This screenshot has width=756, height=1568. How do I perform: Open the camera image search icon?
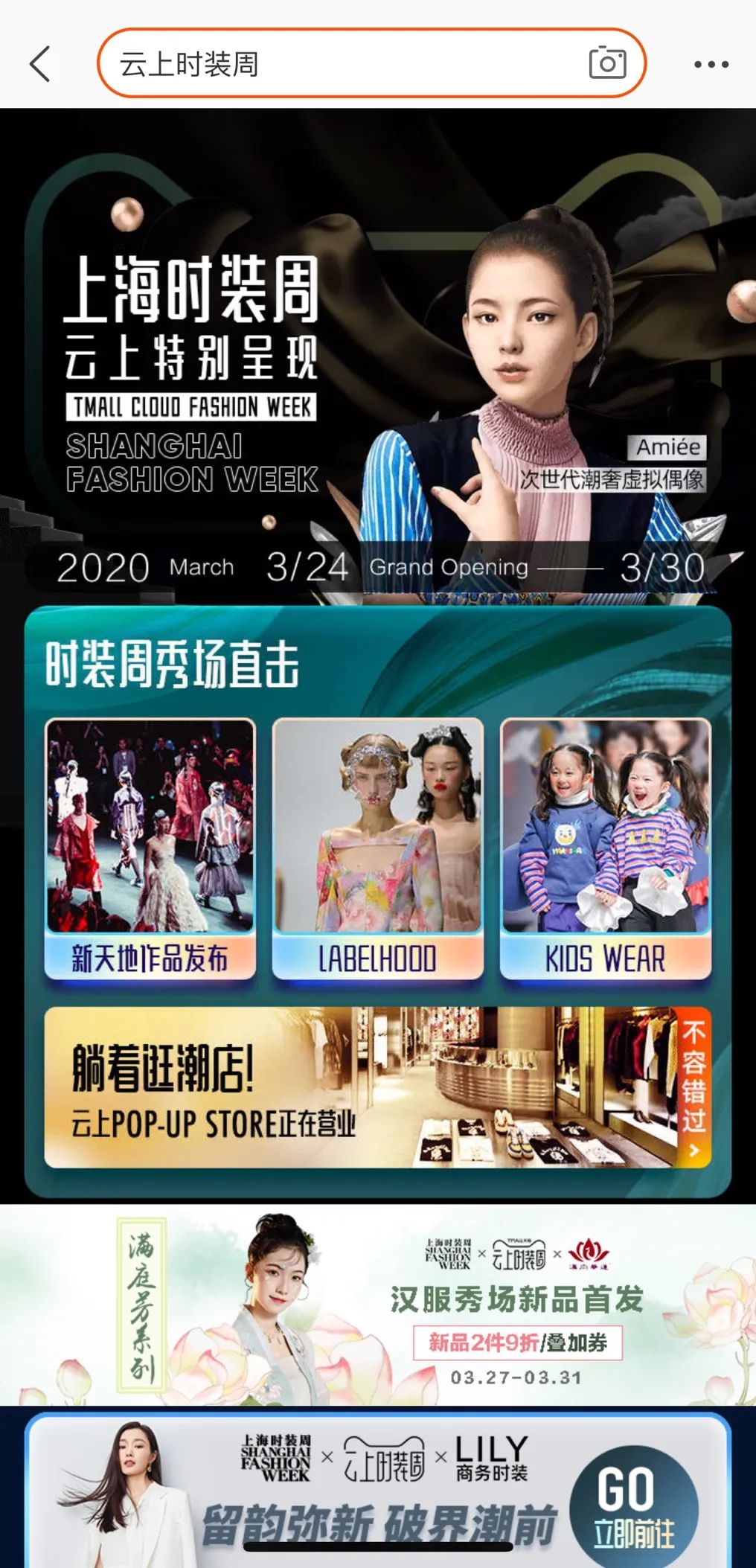coord(607,64)
